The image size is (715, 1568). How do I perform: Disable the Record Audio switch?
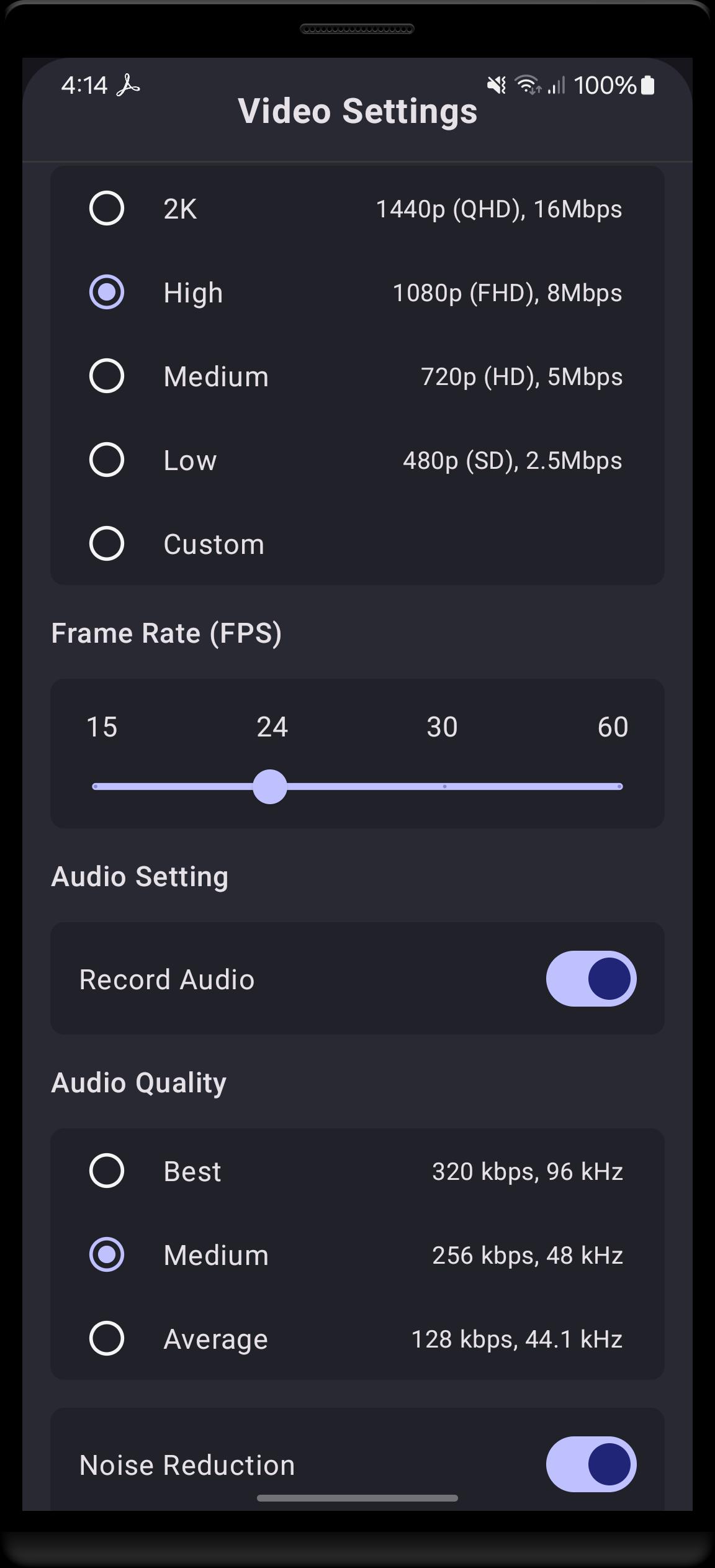[x=591, y=979]
